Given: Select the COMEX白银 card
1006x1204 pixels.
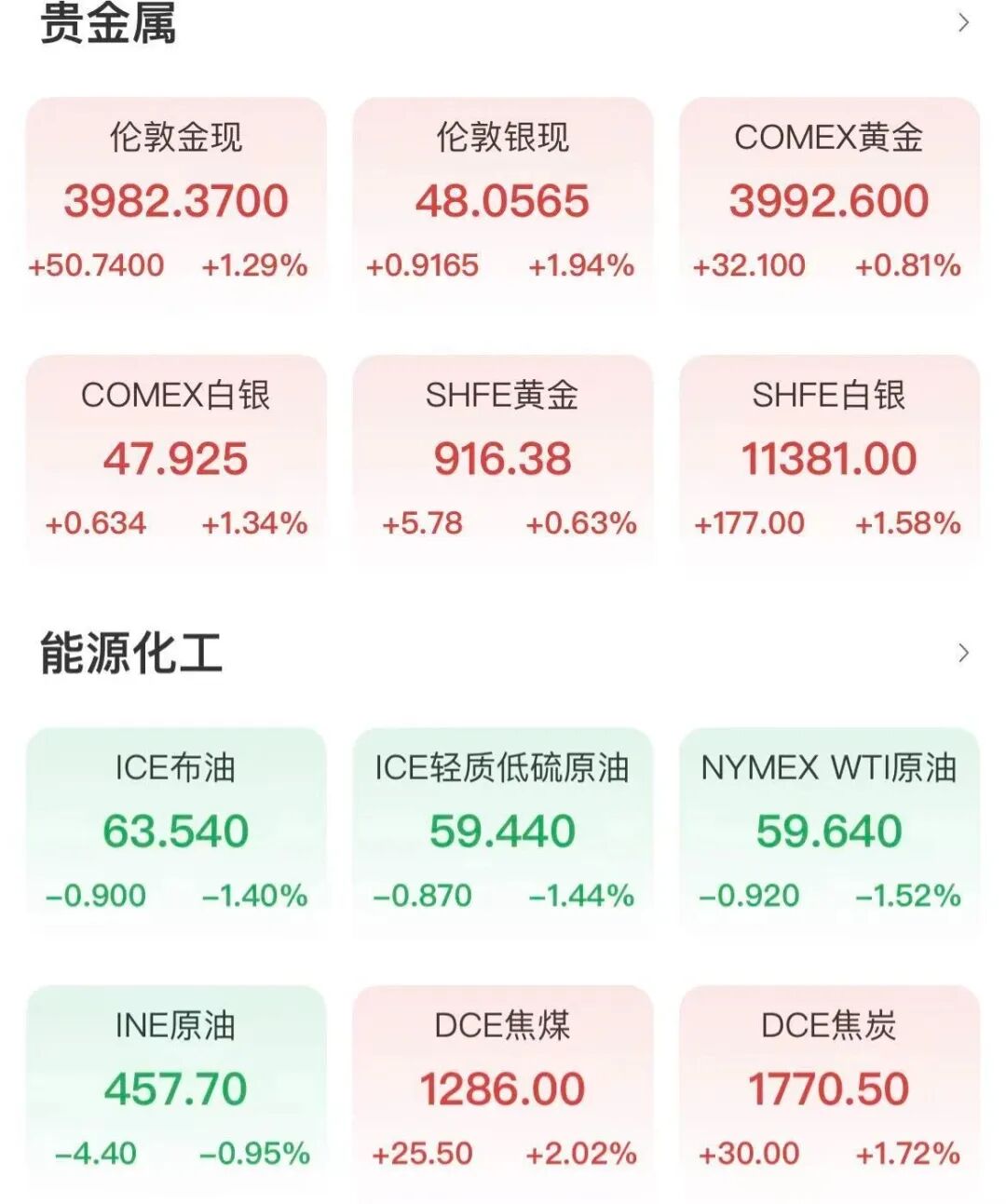Looking at the screenshot, I should (176, 459).
